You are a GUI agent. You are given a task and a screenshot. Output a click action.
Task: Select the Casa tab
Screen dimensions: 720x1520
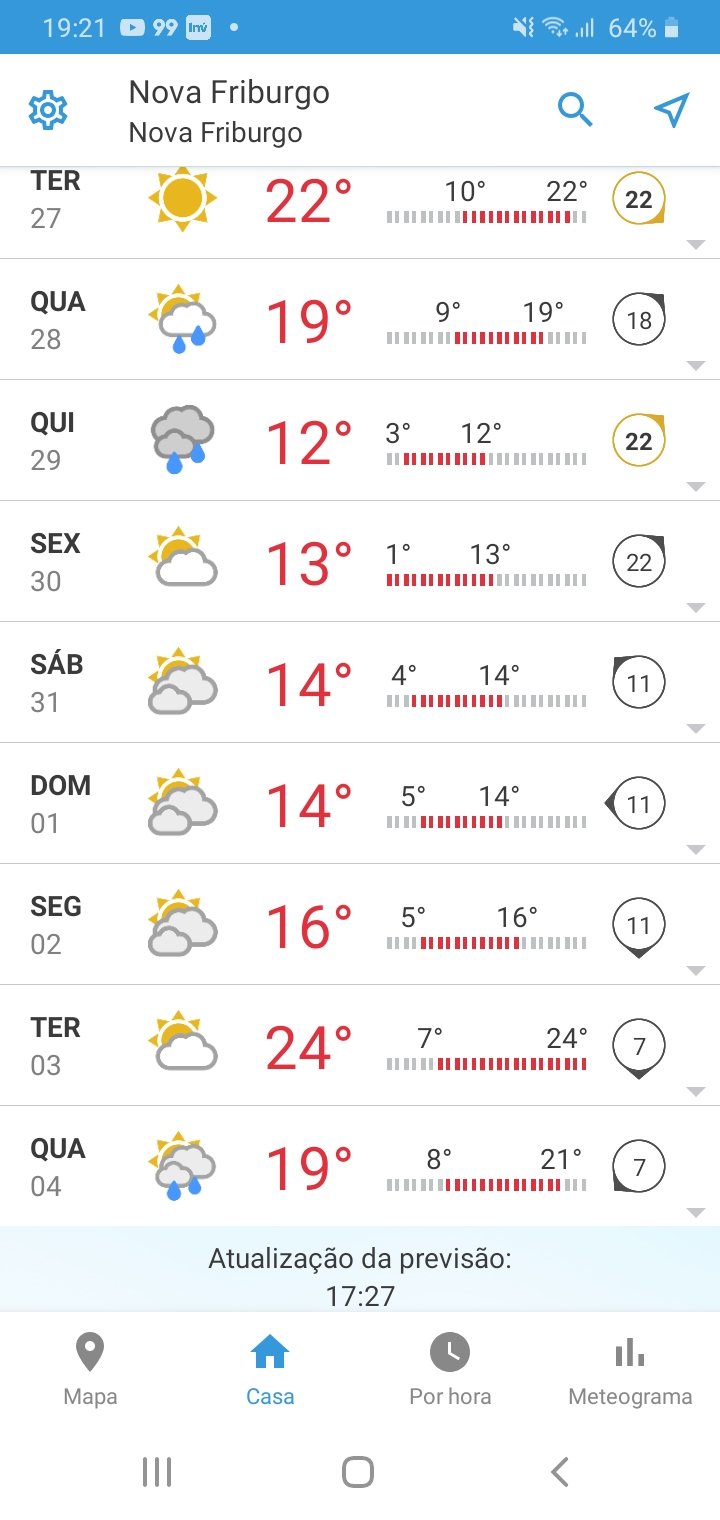(270, 1370)
